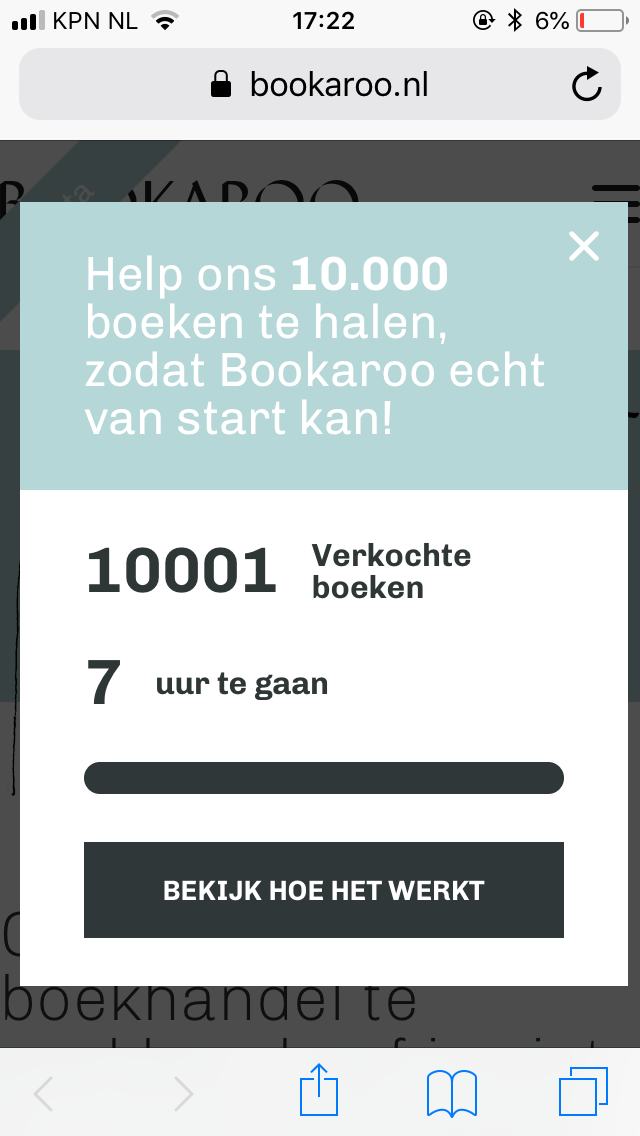Open the Safari share sheet
This screenshot has height=1136, width=640.
(319, 1089)
